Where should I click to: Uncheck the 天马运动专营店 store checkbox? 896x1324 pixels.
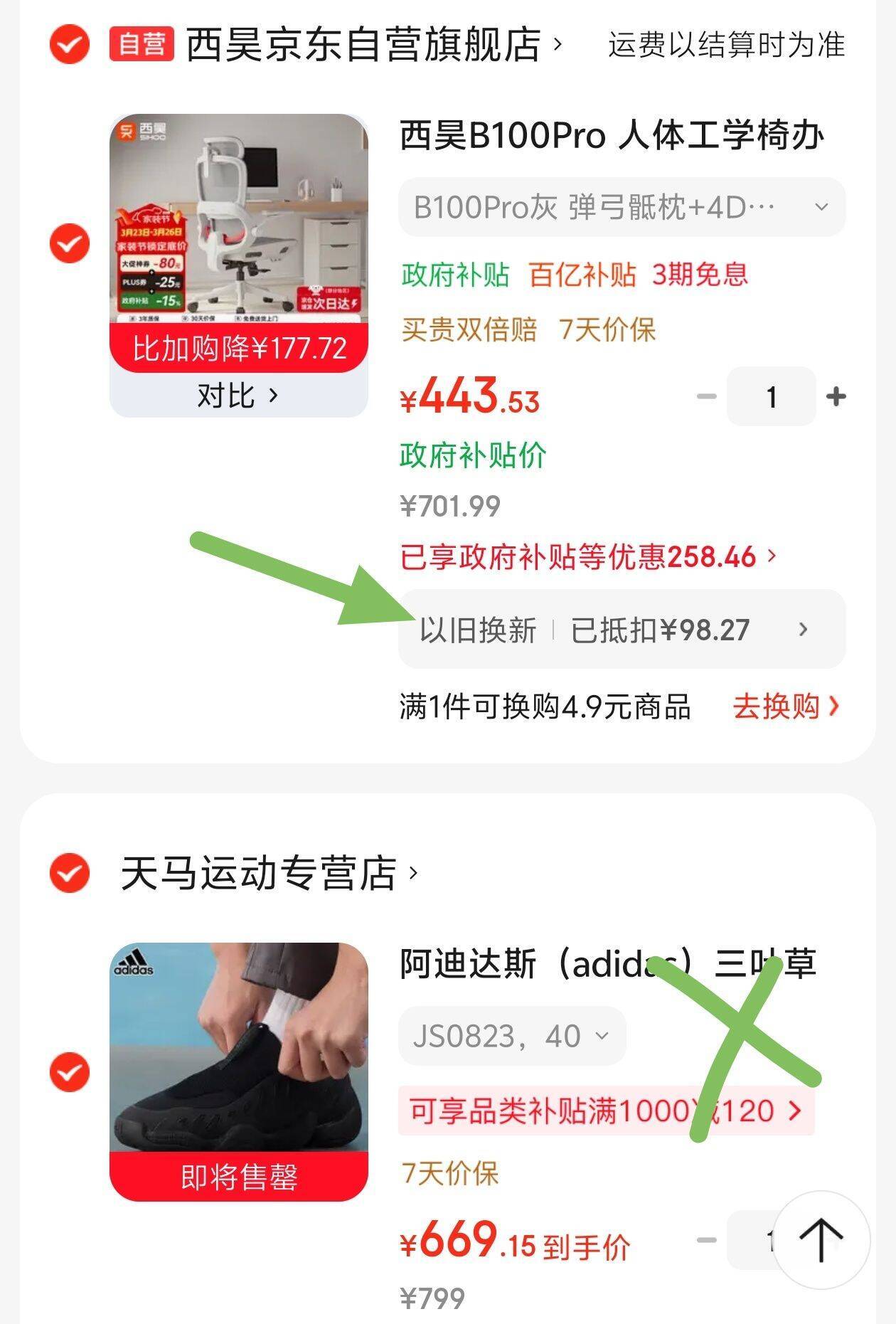coord(69,872)
